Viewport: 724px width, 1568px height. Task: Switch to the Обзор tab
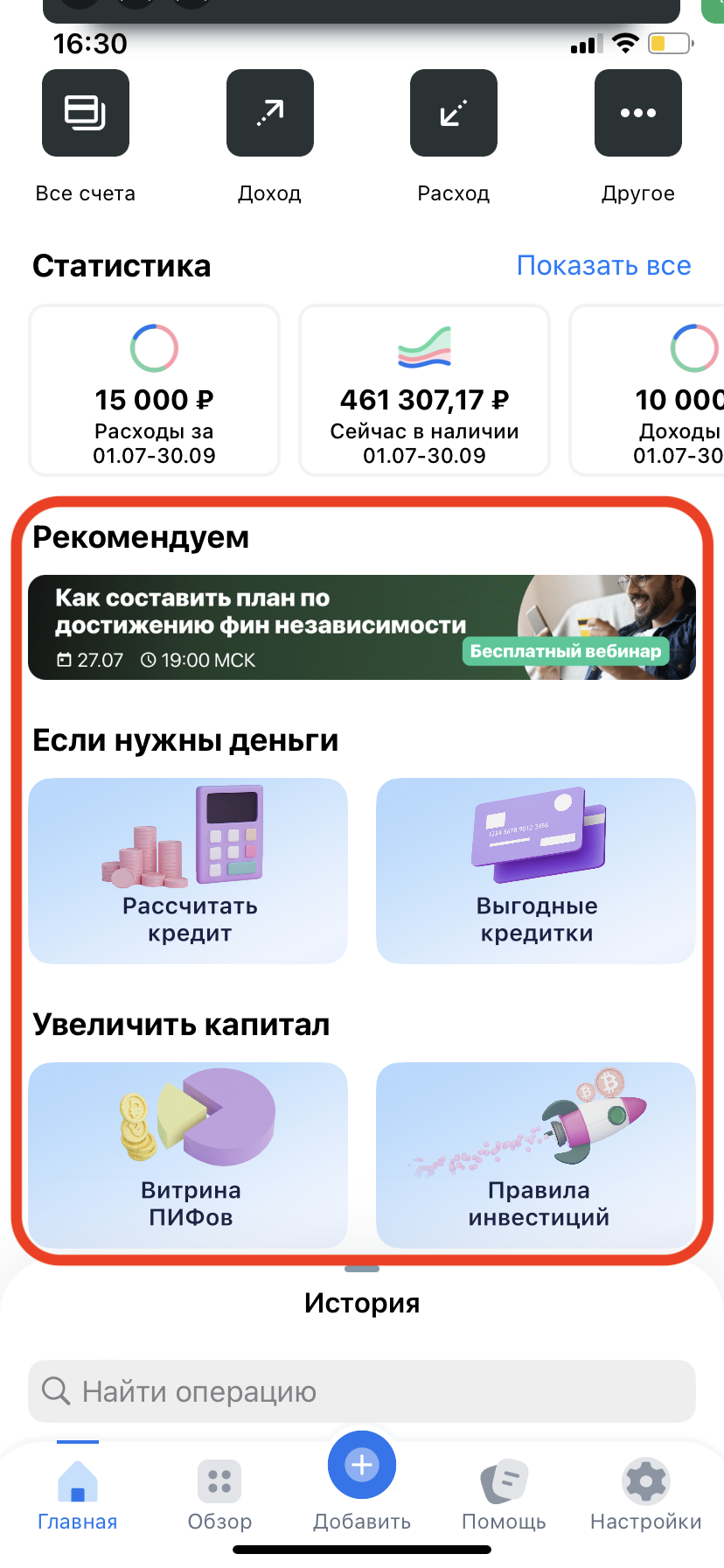pyautogui.click(x=219, y=1494)
